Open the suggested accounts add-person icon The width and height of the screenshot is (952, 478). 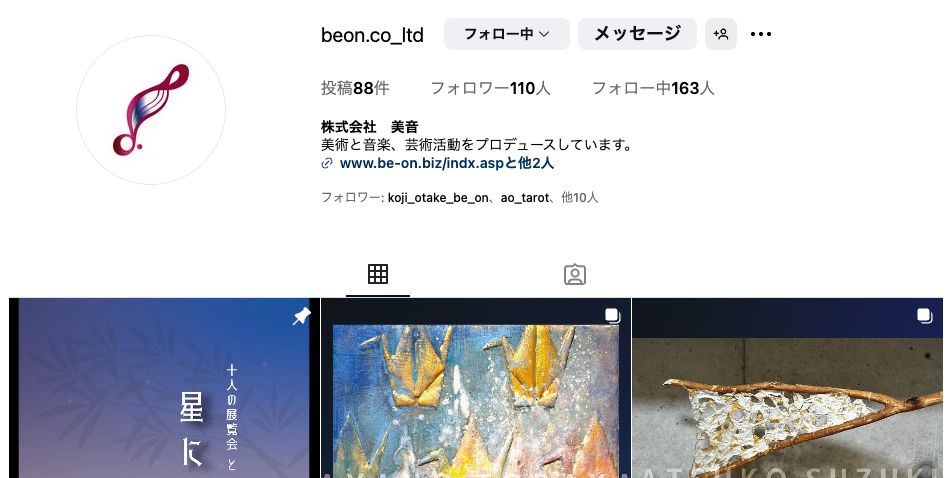tap(720, 34)
